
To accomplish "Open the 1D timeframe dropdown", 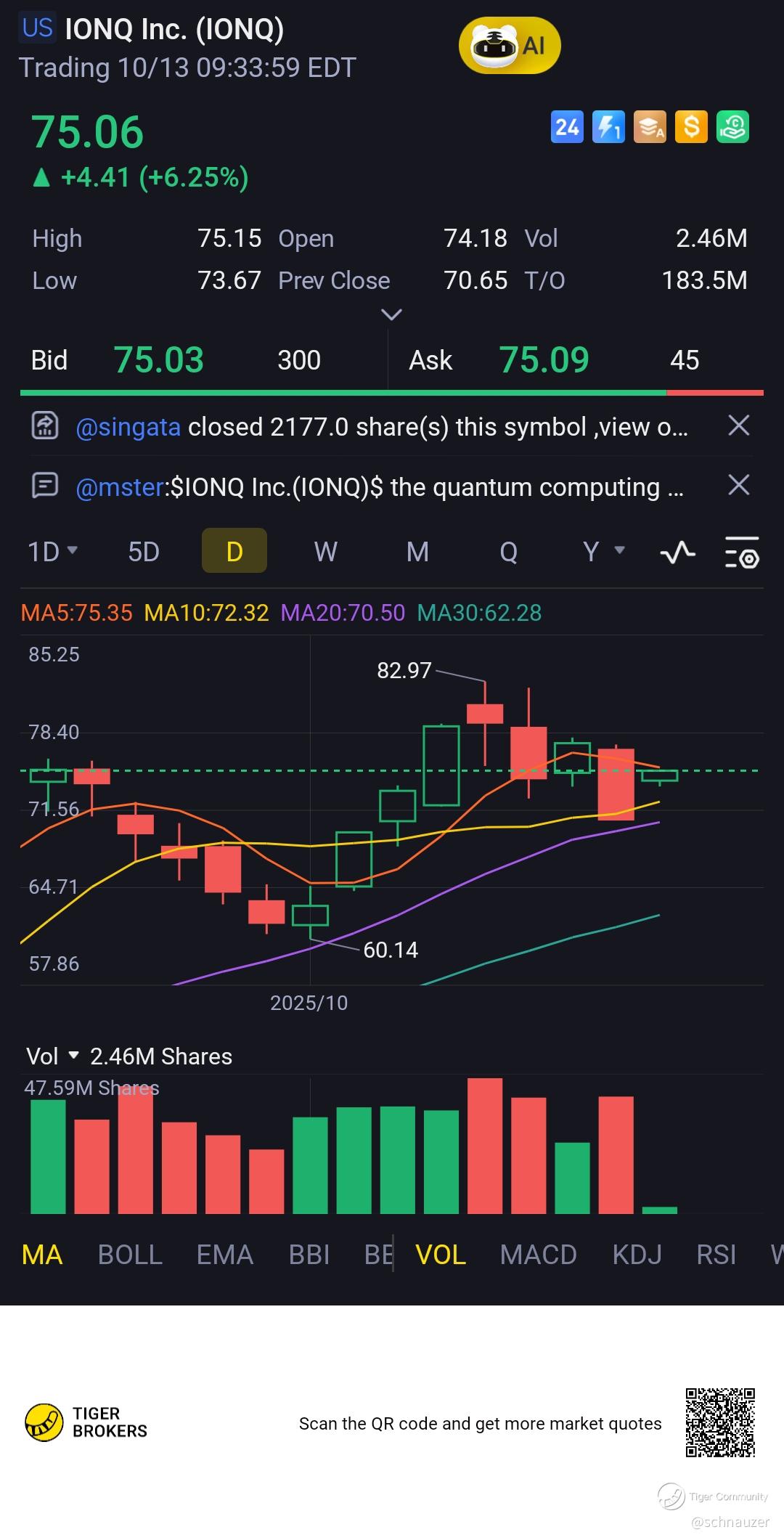I will [52, 552].
